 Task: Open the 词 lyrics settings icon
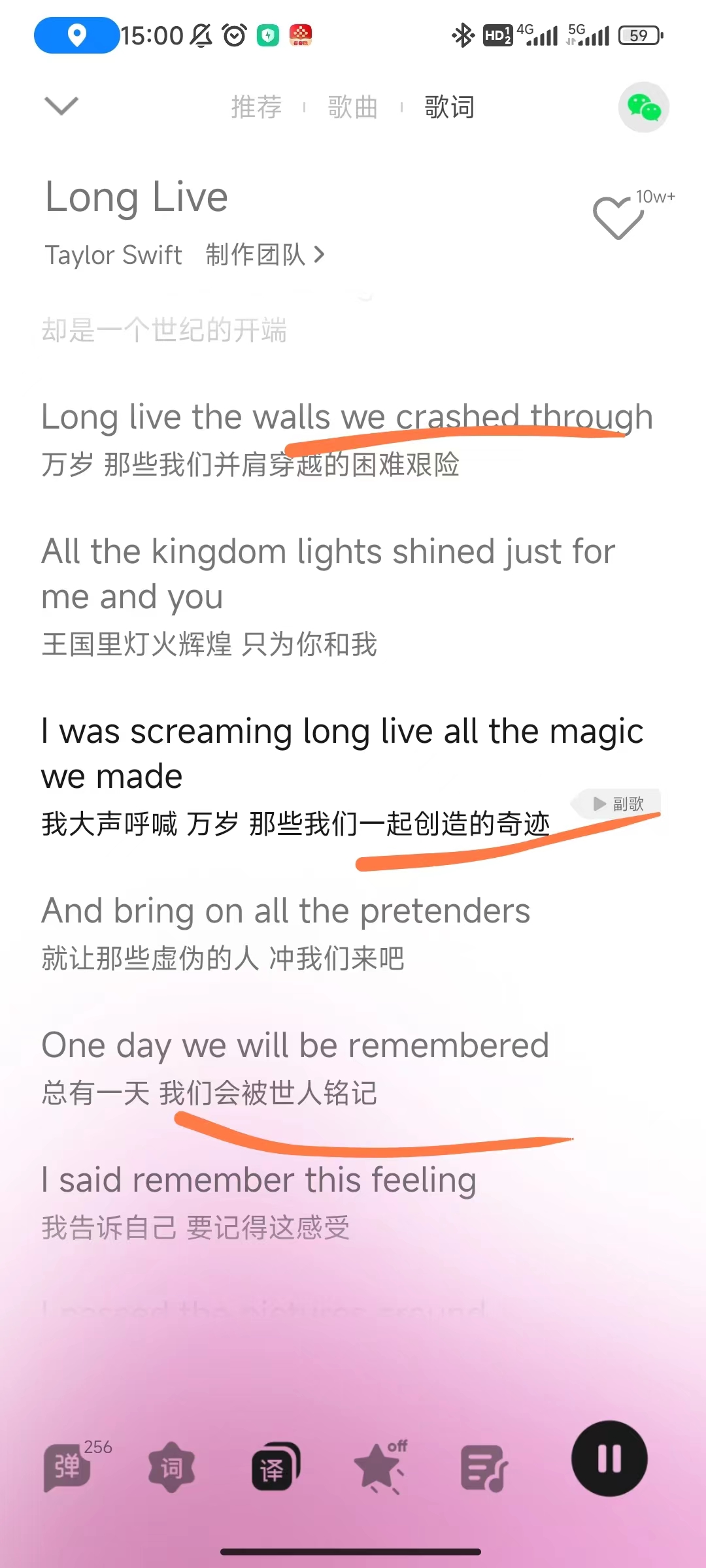pyautogui.click(x=171, y=1467)
